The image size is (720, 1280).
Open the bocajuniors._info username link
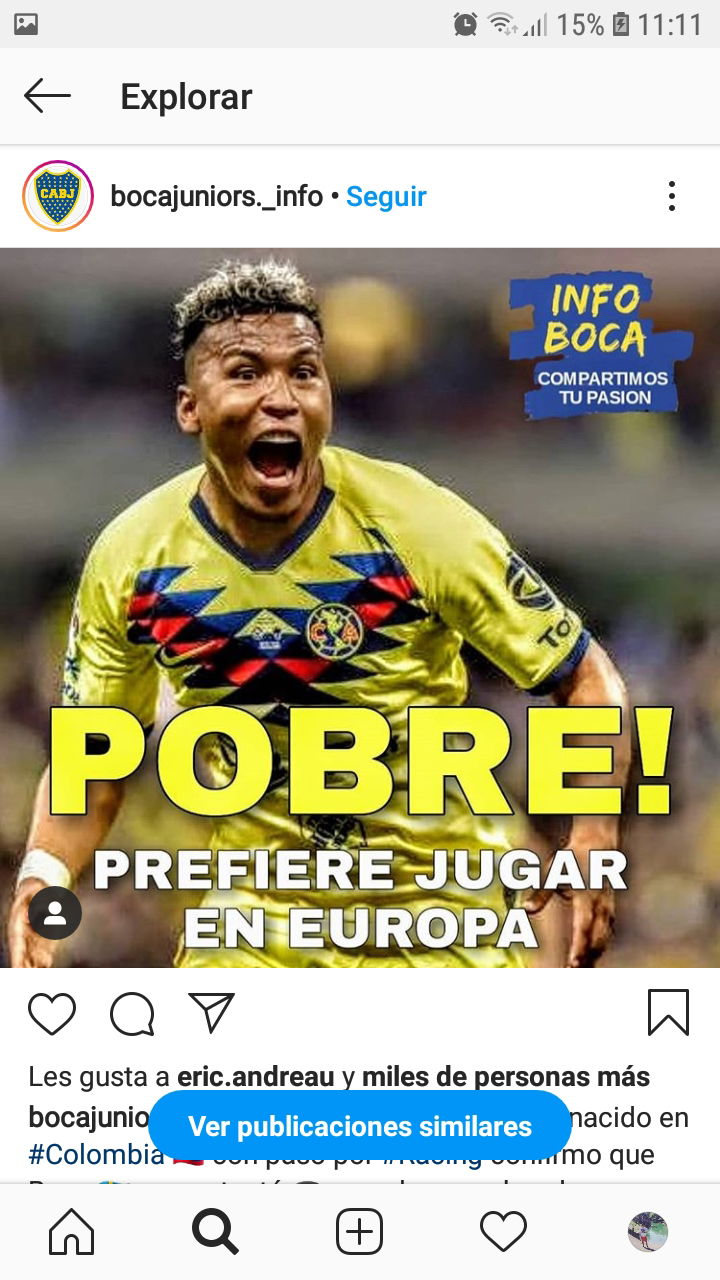216,196
